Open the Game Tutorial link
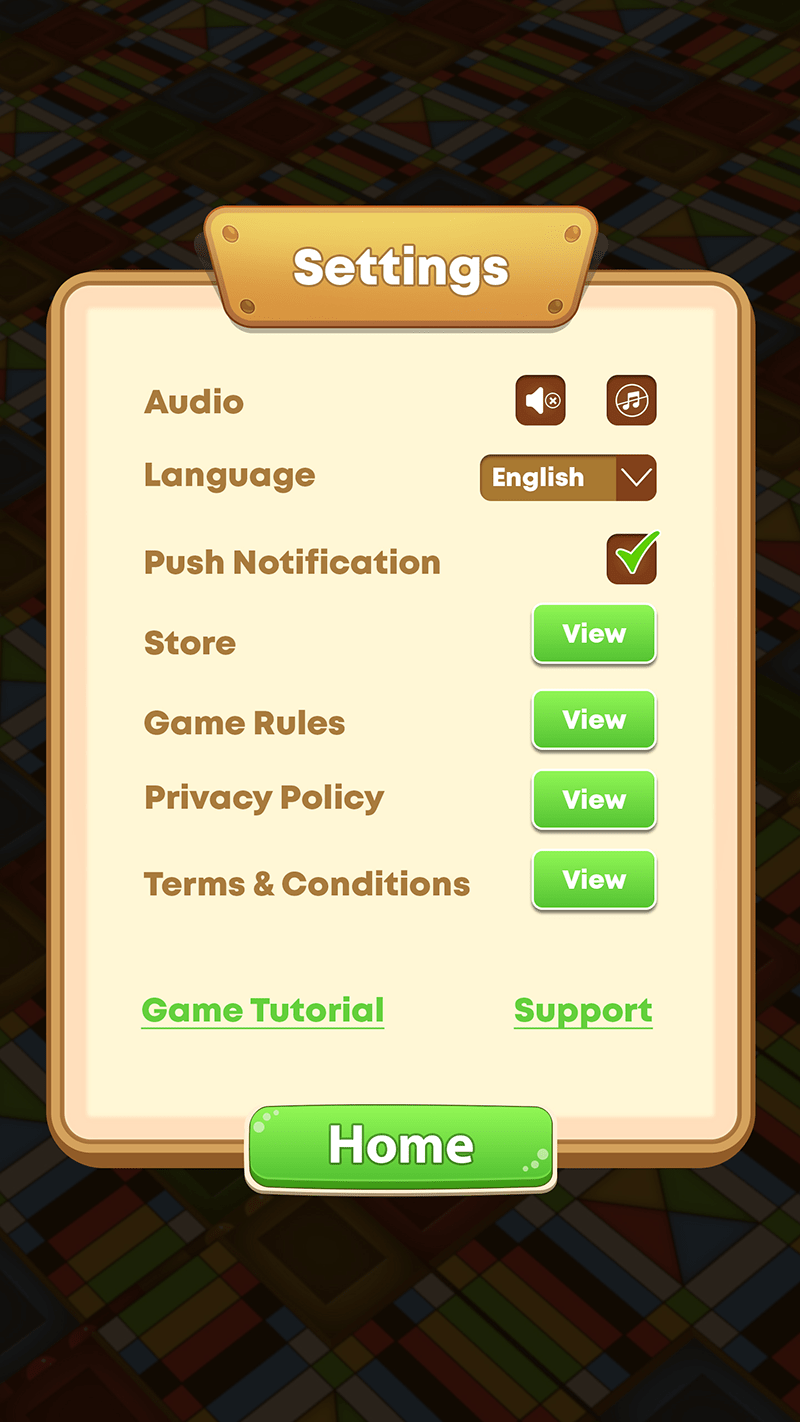Screen dimensions: 800x1422 263,1010
